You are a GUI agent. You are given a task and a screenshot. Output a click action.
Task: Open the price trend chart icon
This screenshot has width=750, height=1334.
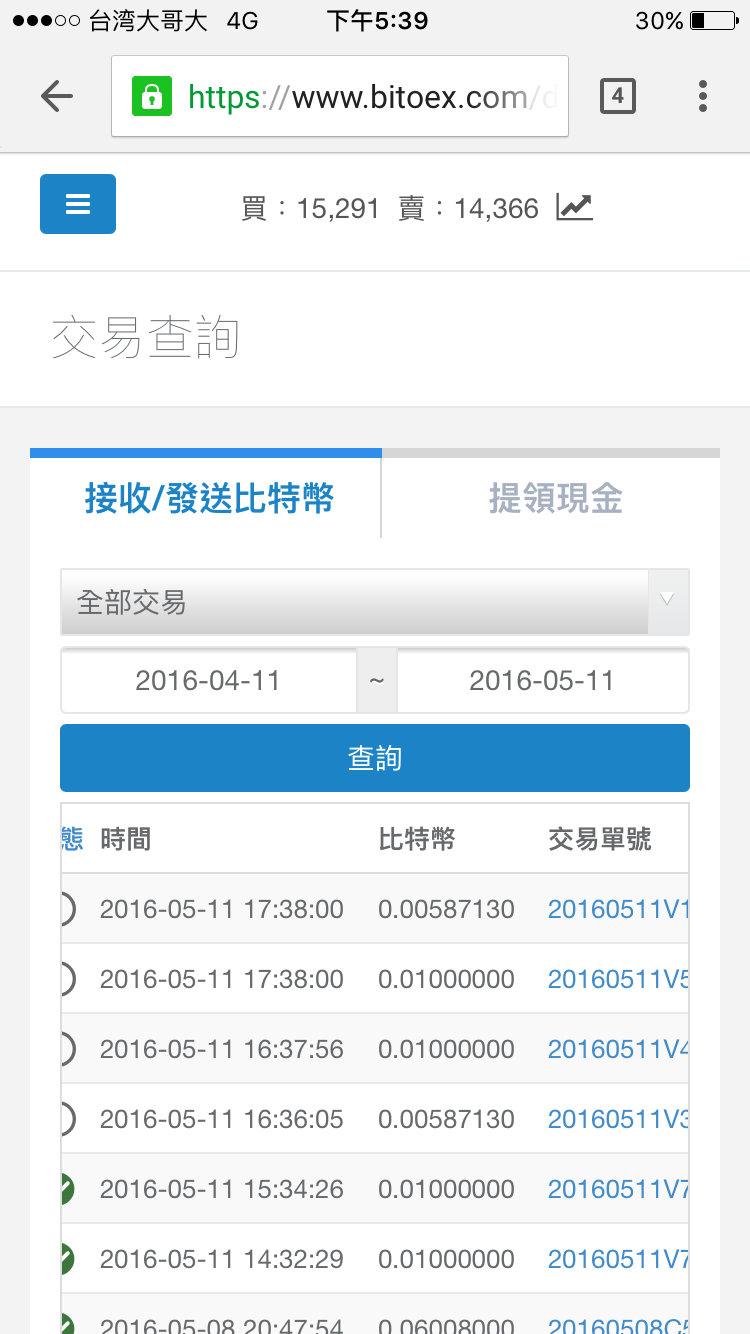pos(575,208)
